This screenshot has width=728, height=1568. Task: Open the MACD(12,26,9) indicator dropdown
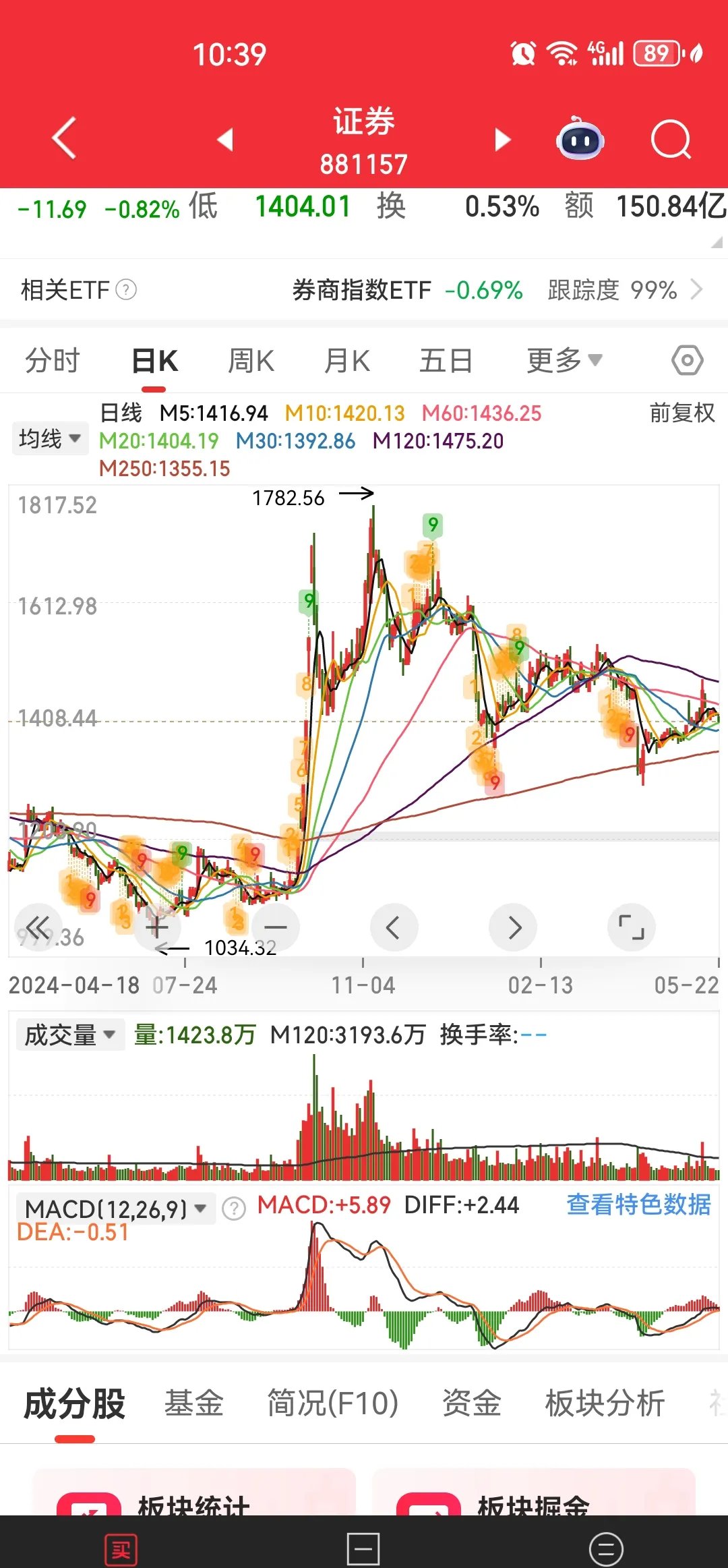pyautogui.click(x=111, y=1206)
